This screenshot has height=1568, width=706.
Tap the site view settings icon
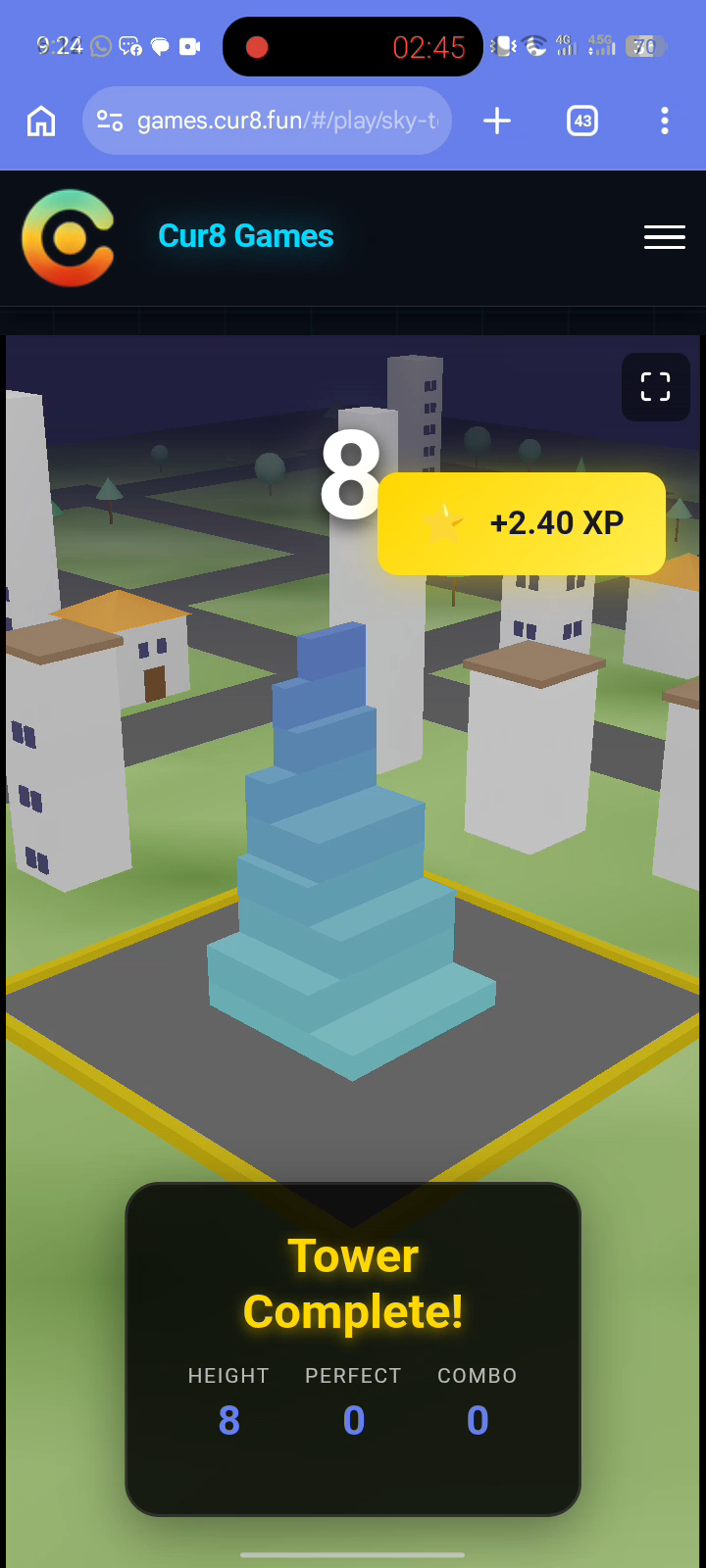[110, 121]
